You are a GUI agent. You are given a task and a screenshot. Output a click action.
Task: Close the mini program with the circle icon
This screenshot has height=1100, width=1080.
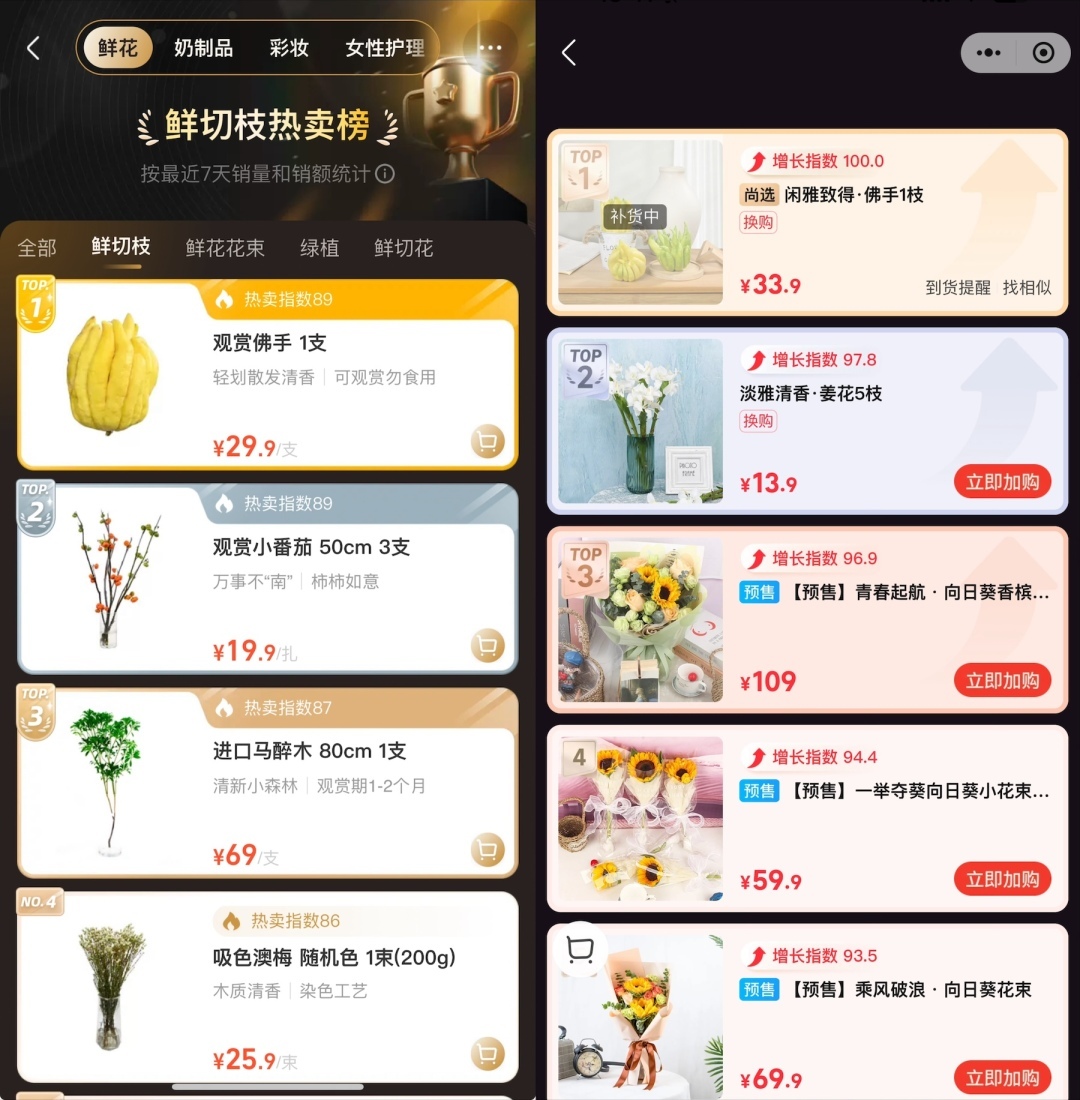(1043, 53)
